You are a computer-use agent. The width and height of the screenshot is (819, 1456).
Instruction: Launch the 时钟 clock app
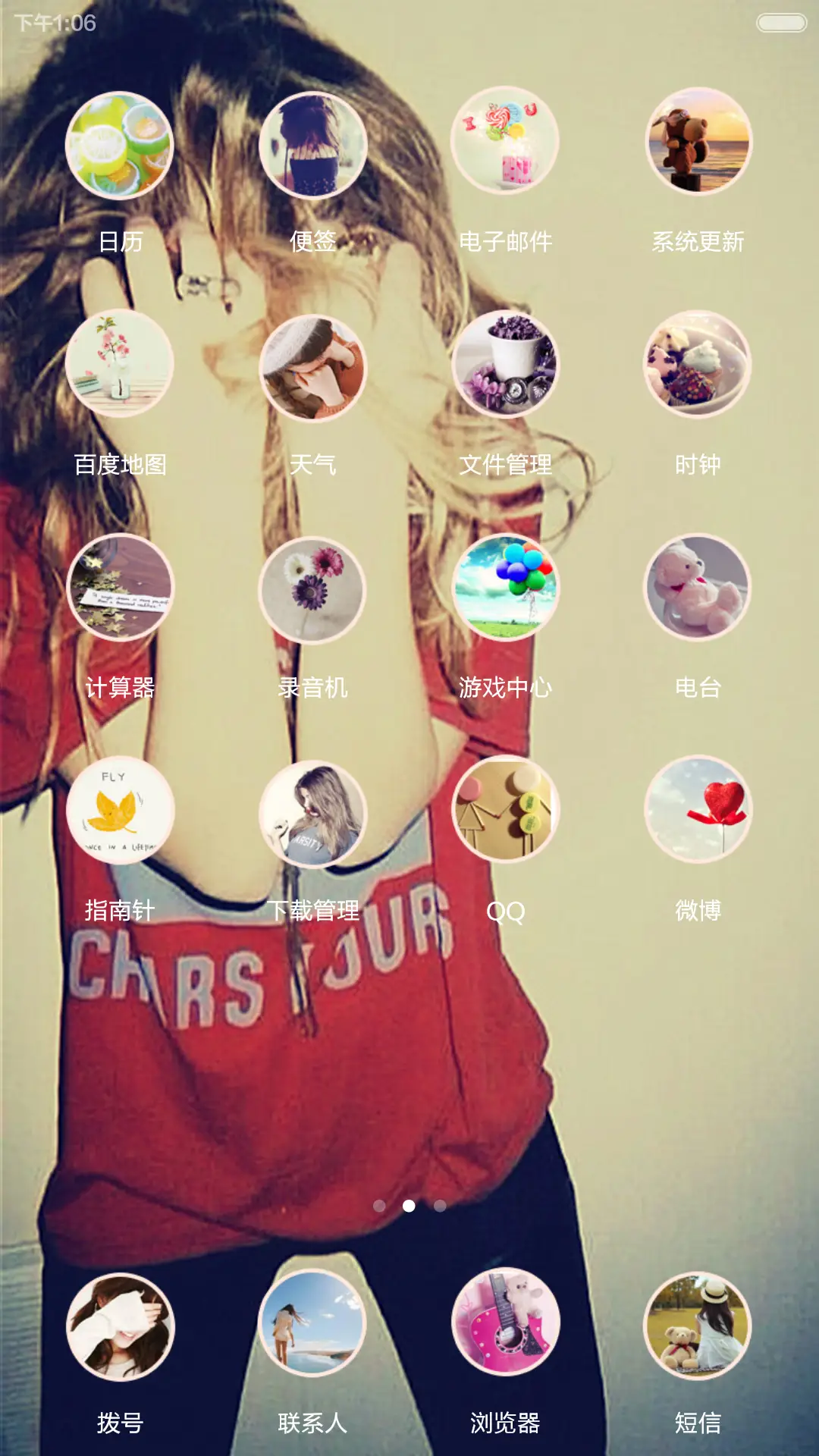pyautogui.click(x=698, y=364)
